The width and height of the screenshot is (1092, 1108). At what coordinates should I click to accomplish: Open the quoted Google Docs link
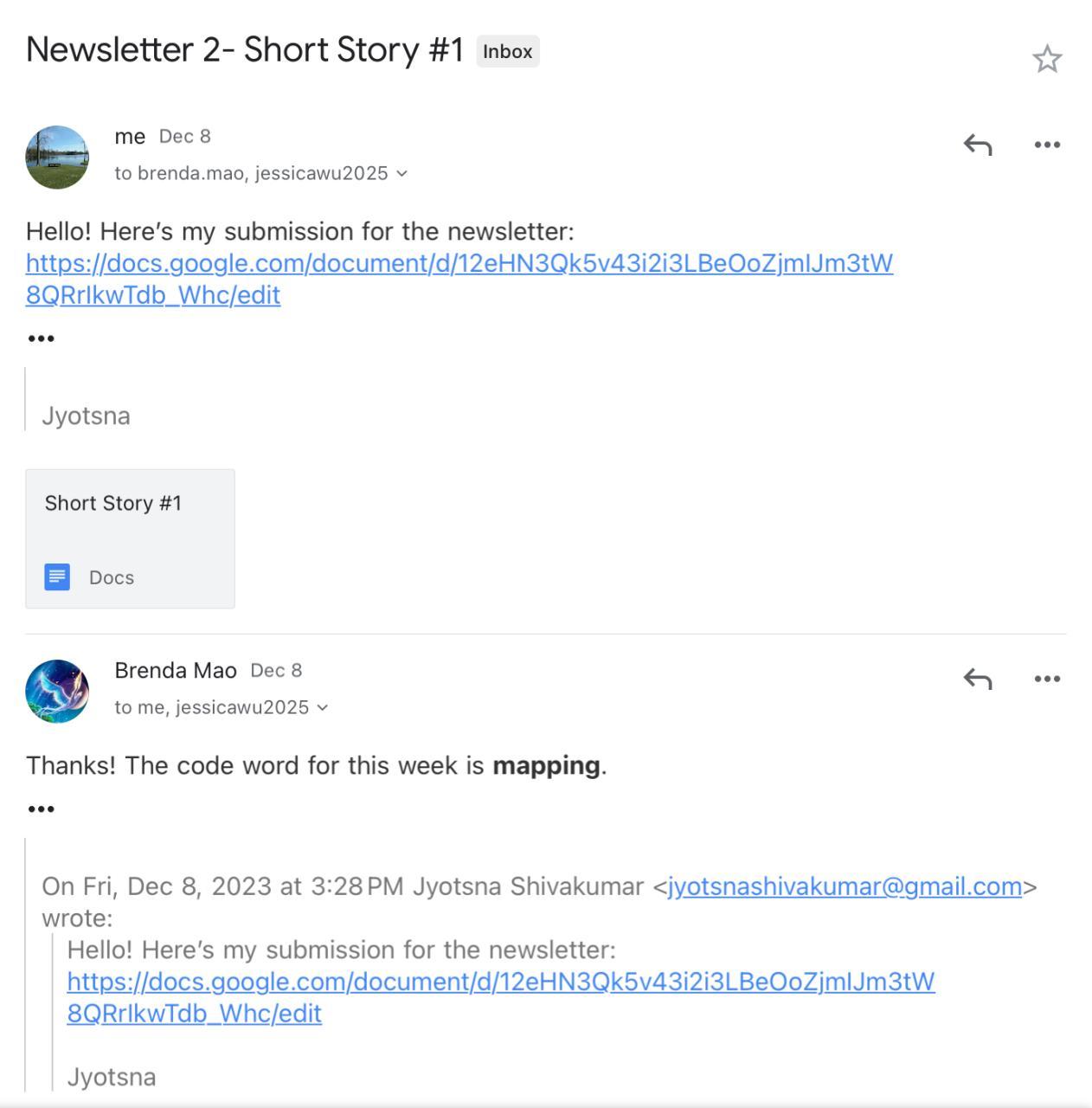[500, 982]
